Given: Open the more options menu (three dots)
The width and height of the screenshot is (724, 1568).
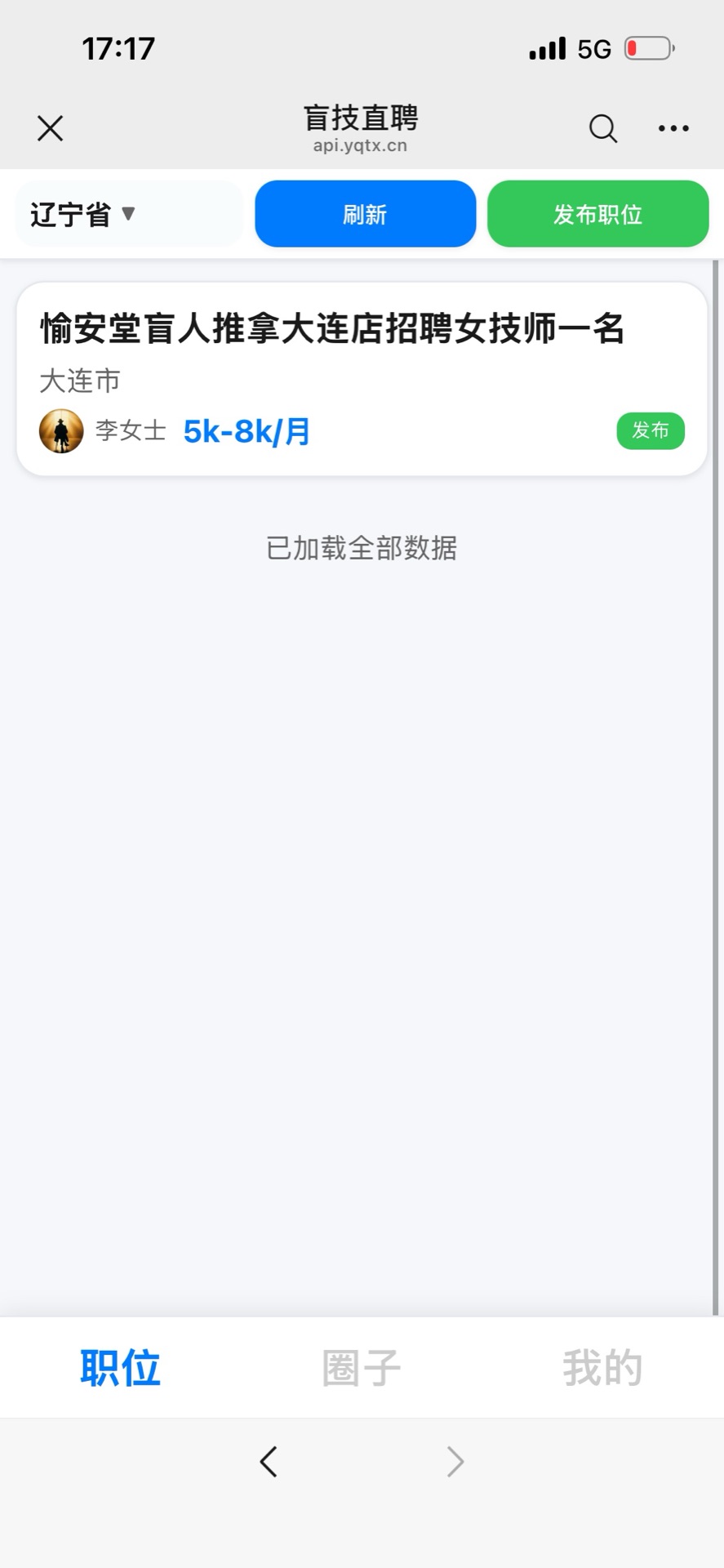Looking at the screenshot, I should click(x=673, y=128).
